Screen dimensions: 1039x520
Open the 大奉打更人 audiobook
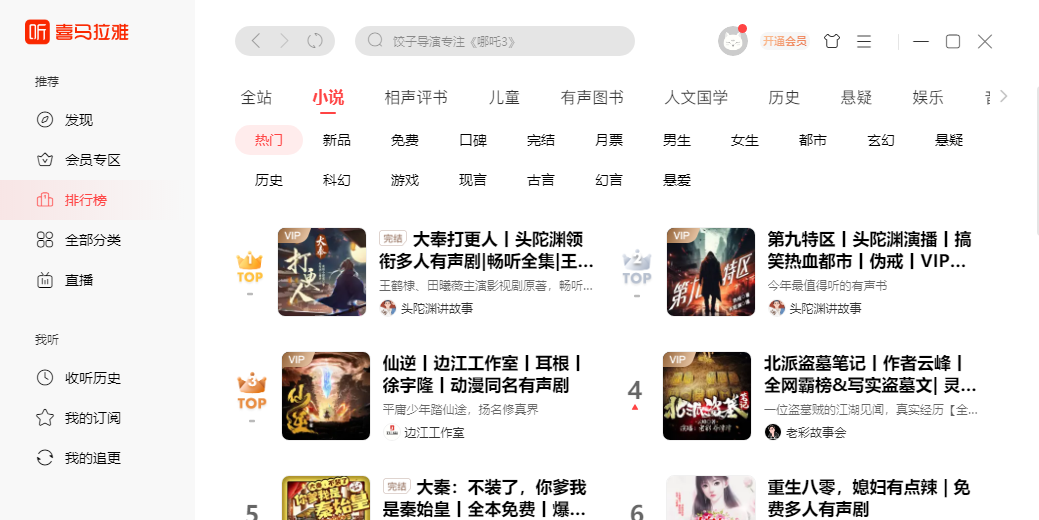point(487,250)
